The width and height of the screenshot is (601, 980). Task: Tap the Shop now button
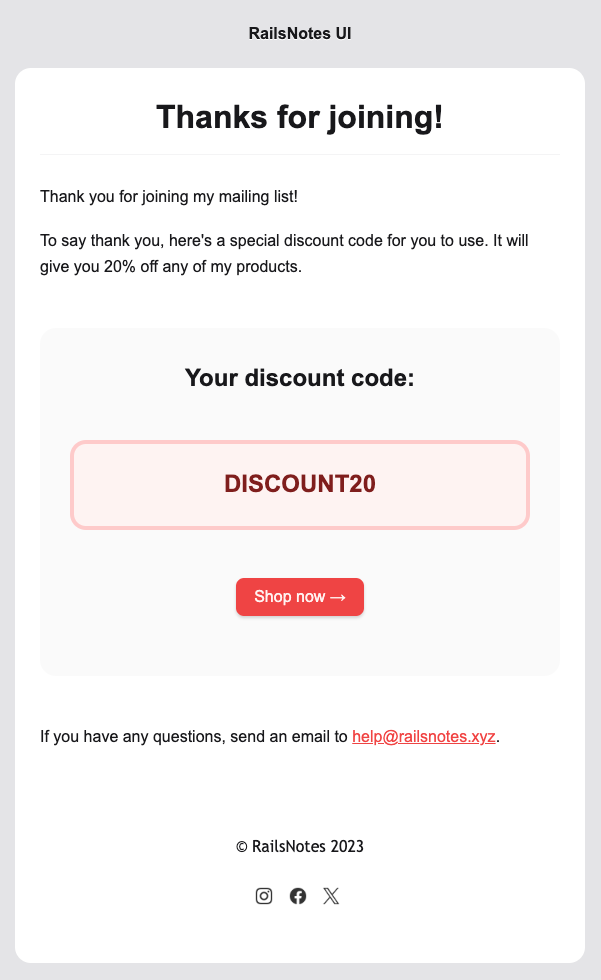coord(300,597)
